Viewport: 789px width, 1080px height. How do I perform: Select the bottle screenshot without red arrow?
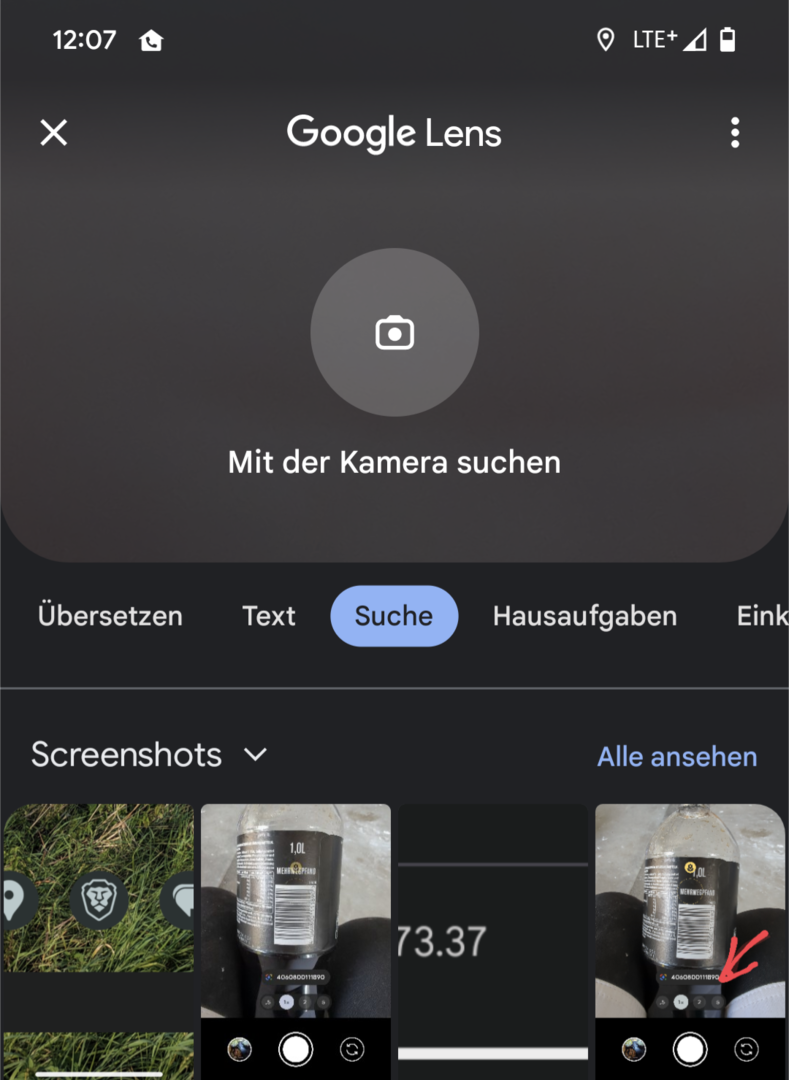[x=296, y=940]
